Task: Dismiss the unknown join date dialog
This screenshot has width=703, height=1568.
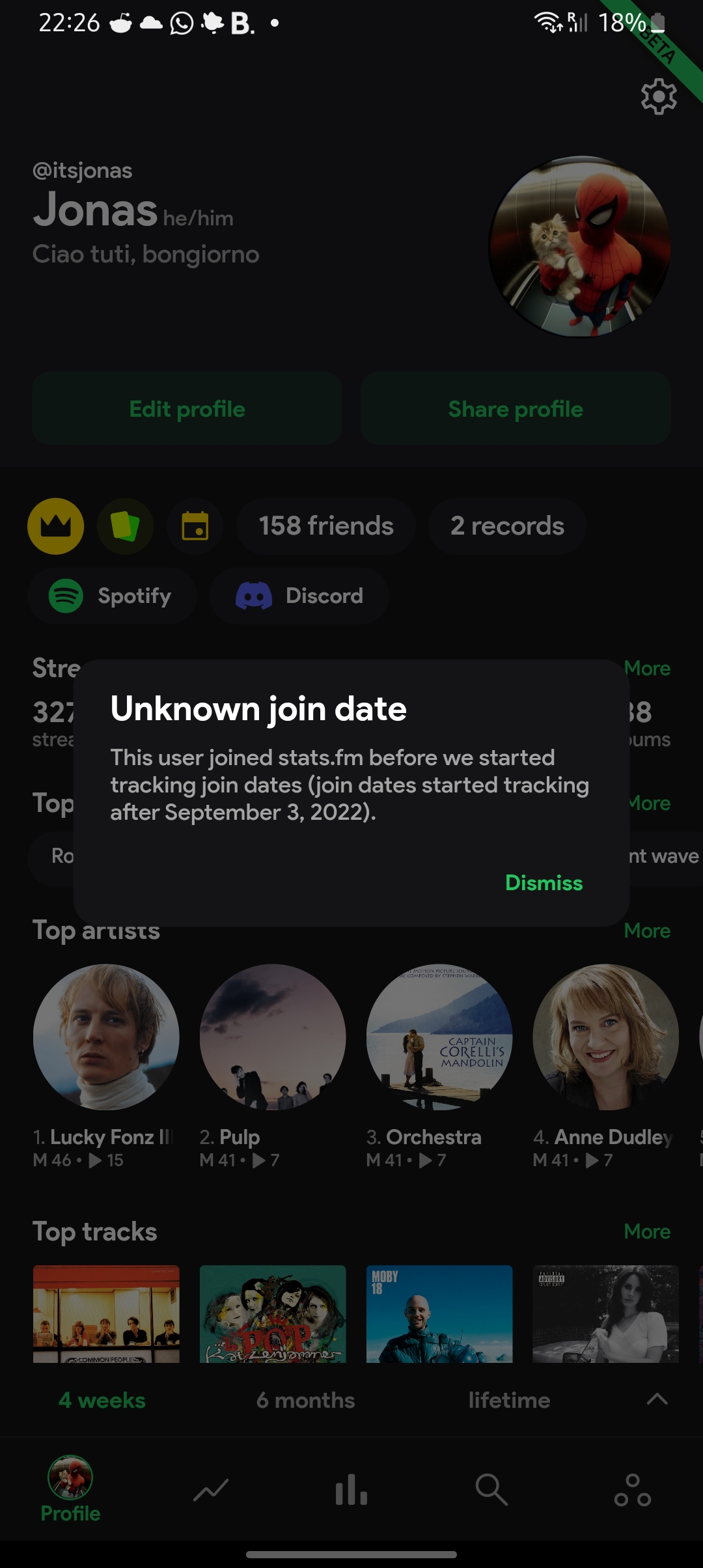Action: click(544, 883)
